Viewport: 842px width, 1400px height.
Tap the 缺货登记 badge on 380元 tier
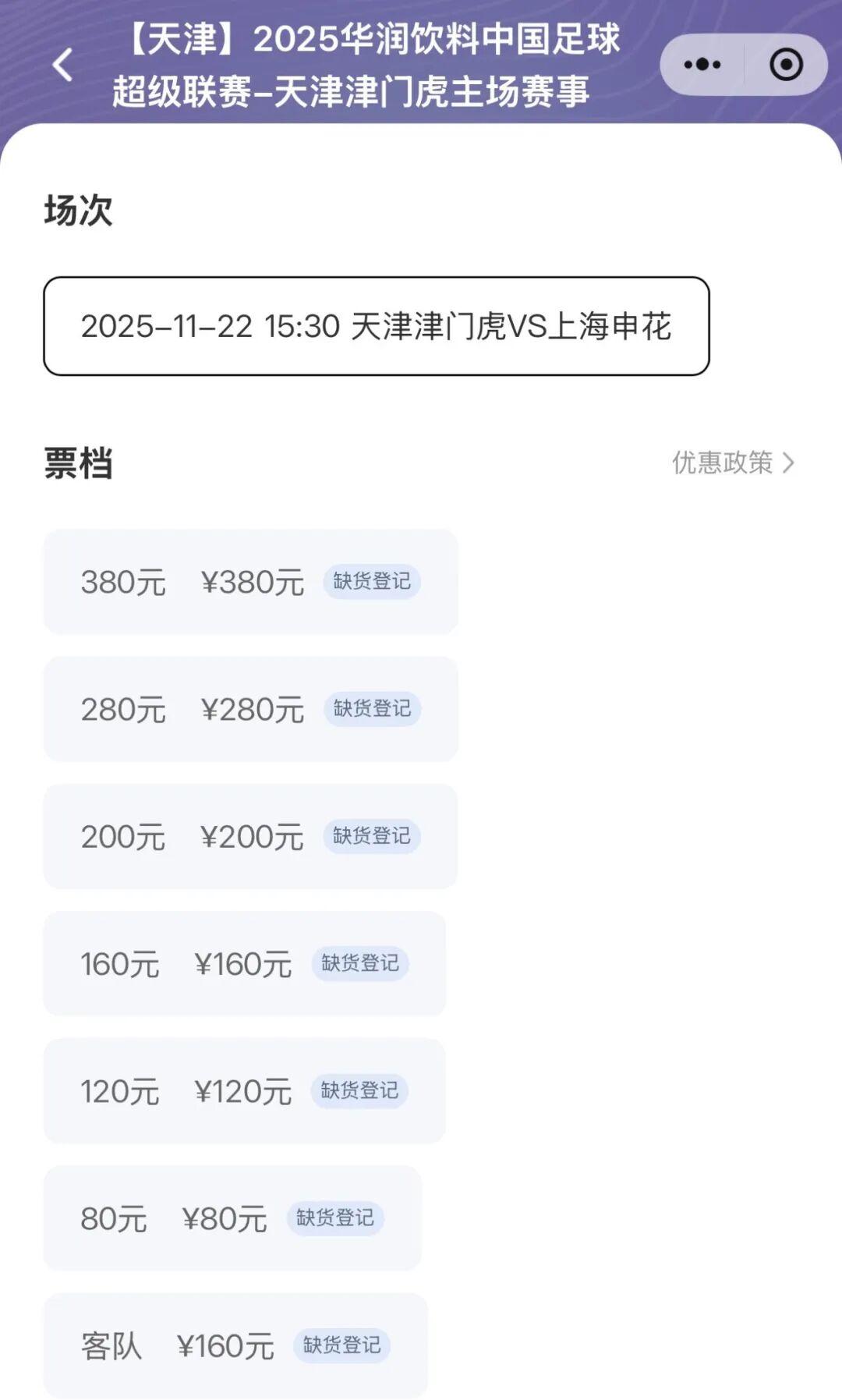point(373,580)
